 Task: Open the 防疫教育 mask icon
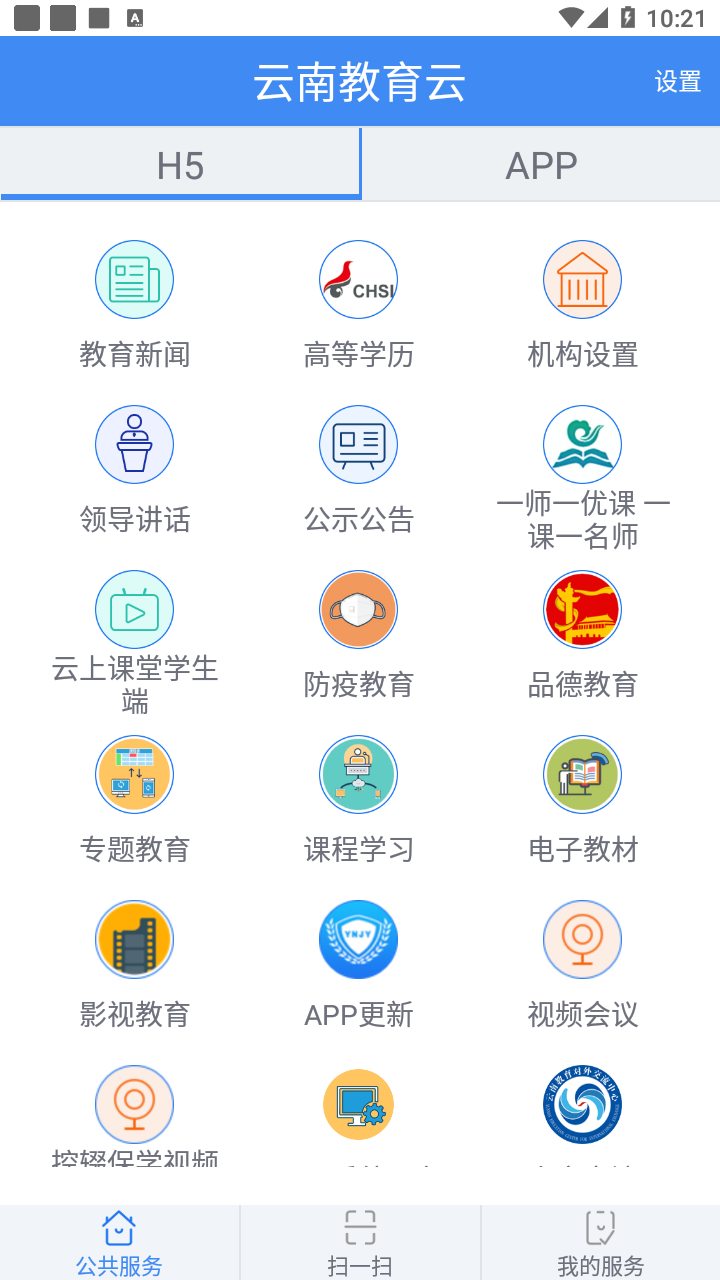tap(358, 609)
